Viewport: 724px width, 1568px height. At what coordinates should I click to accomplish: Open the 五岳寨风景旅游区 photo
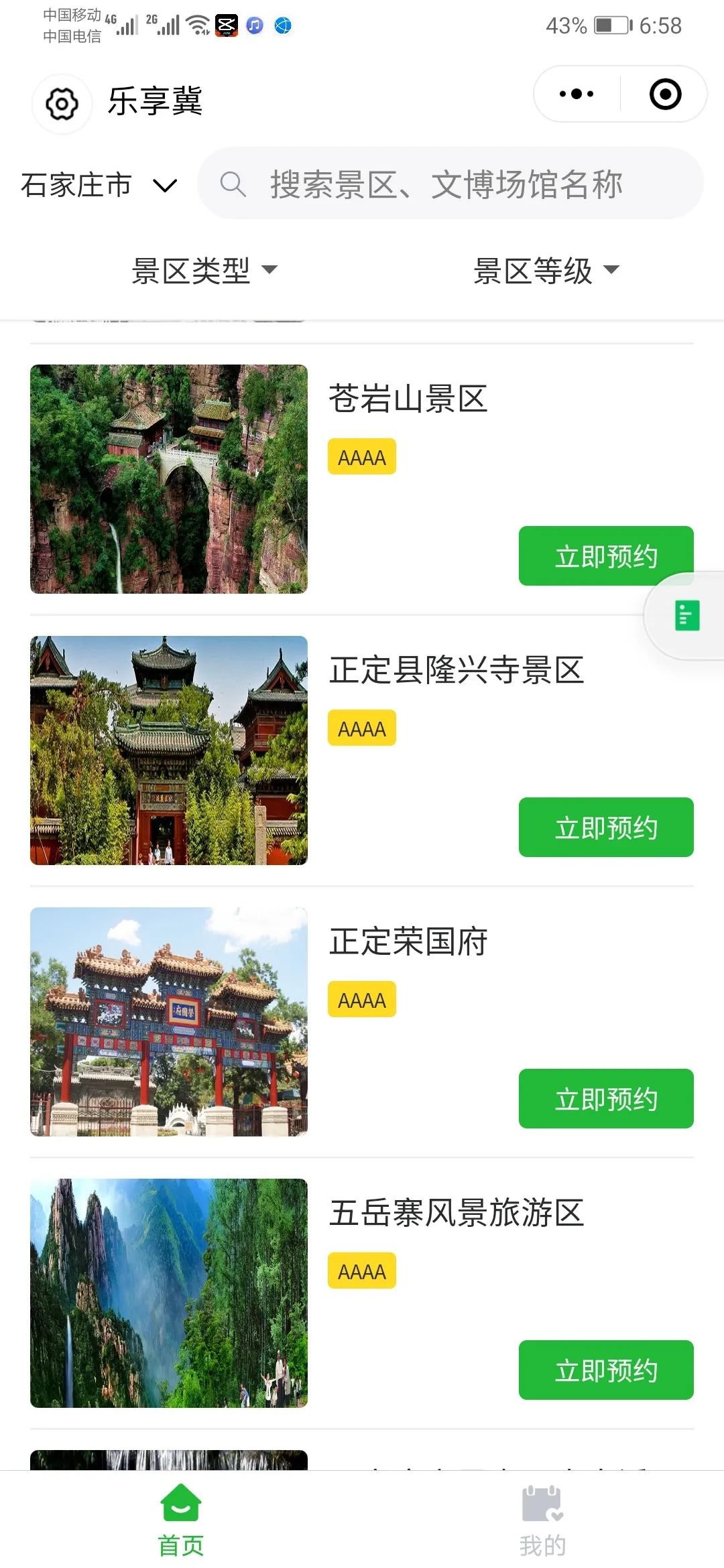[169, 1293]
